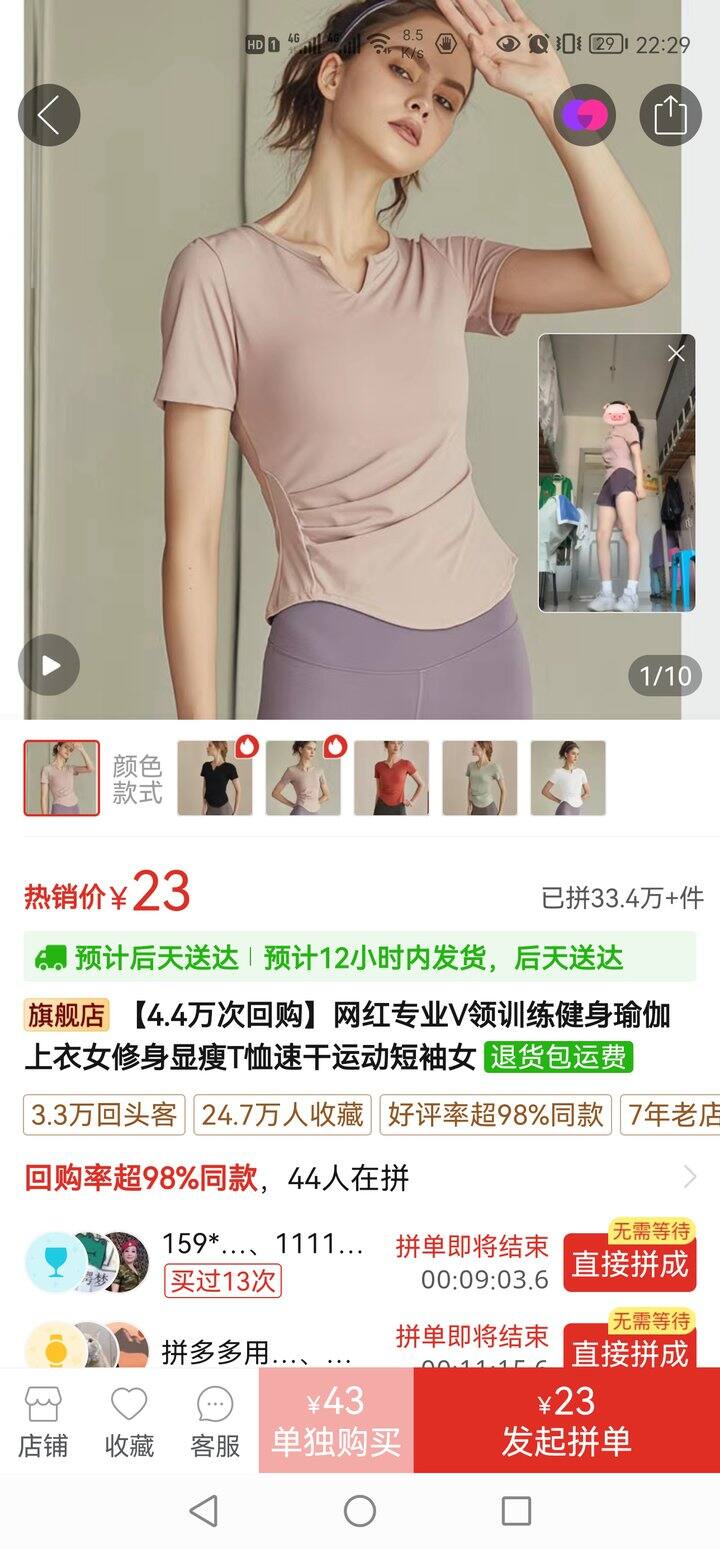This screenshot has width=720, height=1549.
Task: Tap 直接拼成 for the 买过13次 group
Action: [x=630, y=1264]
